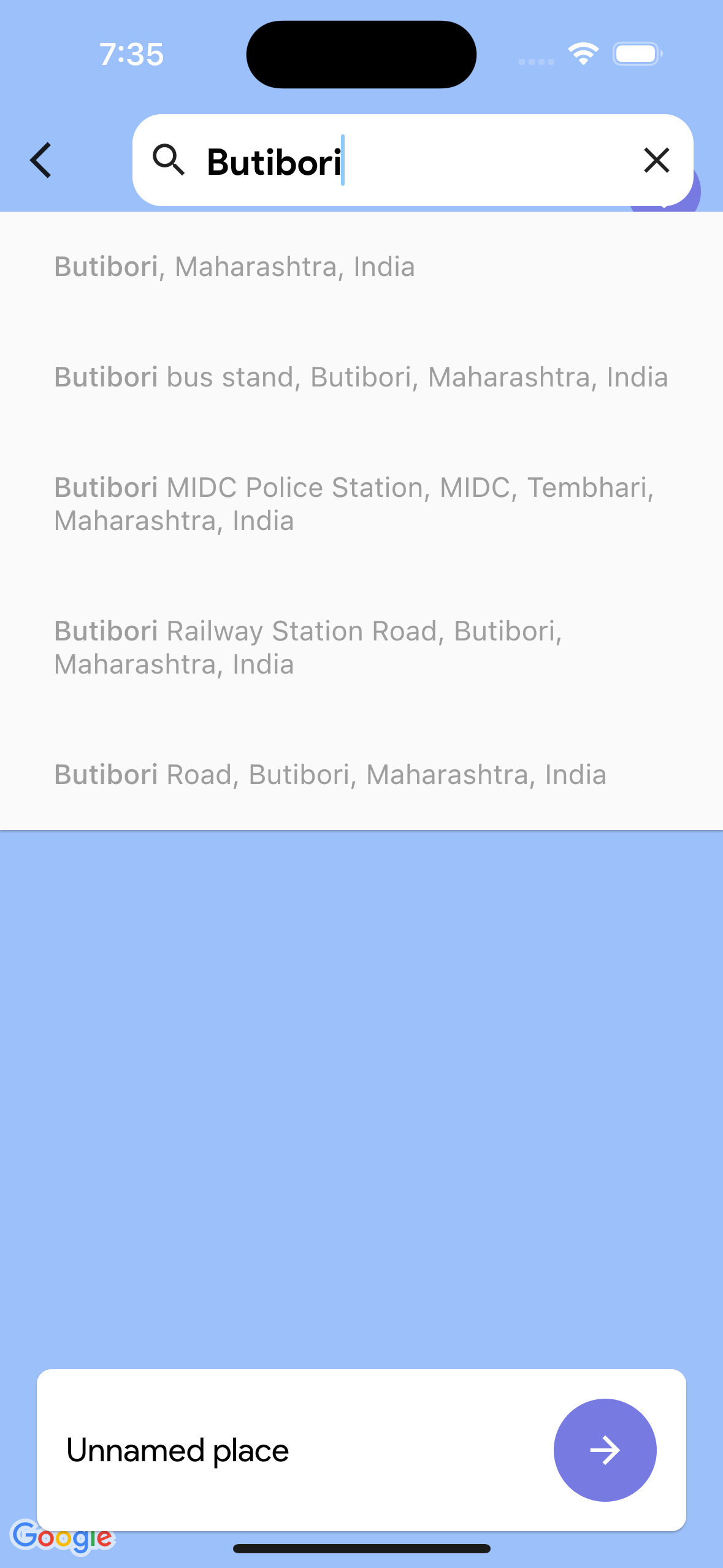Select Butibori MIDC Police Station result
The width and height of the screenshot is (723, 1568).
[x=354, y=503]
